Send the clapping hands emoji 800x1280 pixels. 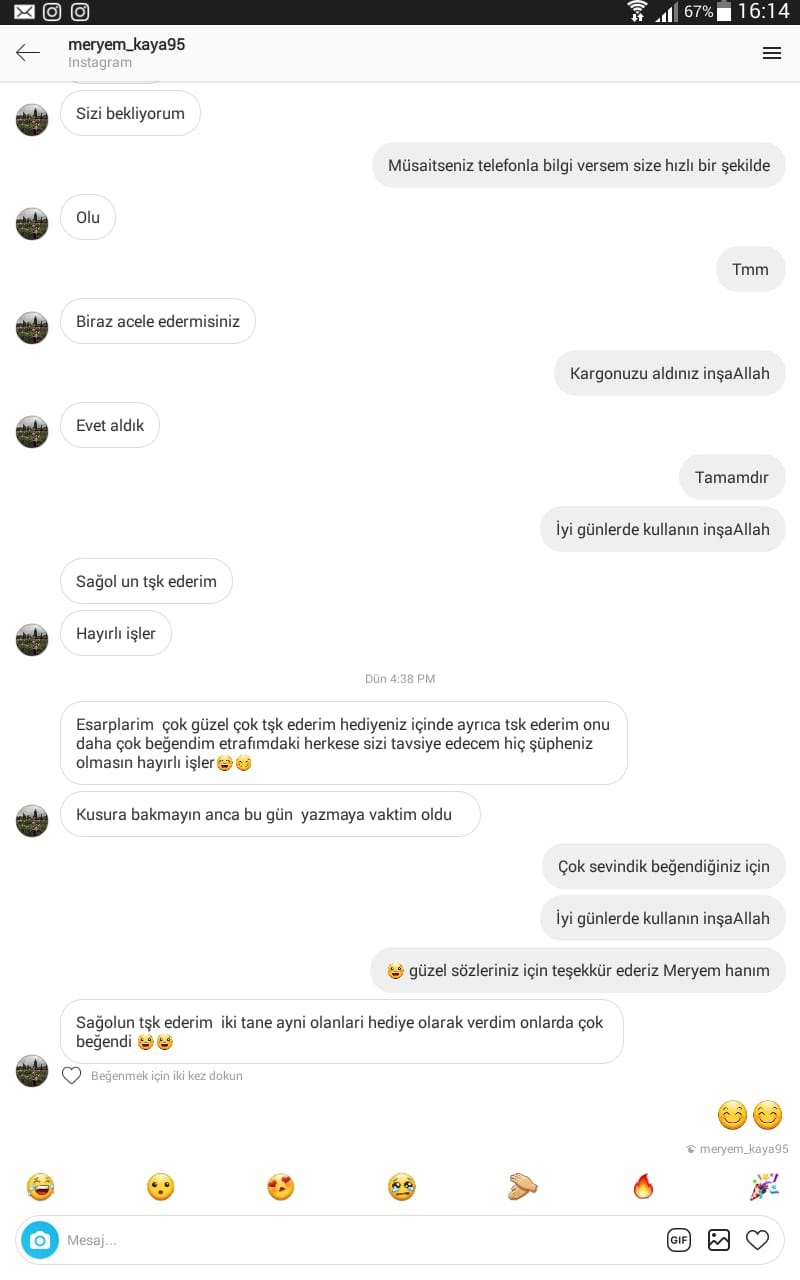[x=522, y=1187]
